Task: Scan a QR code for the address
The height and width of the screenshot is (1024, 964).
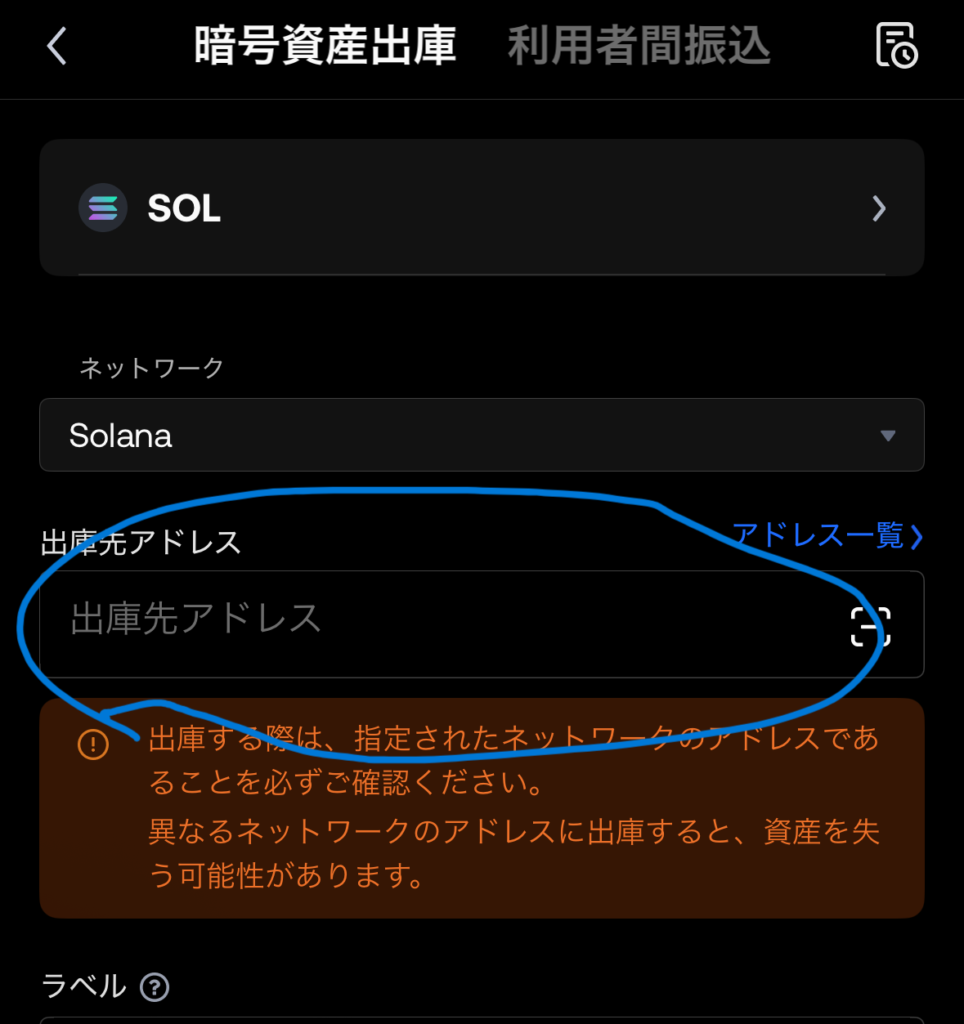Action: pyautogui.click(x=870, y=627)
